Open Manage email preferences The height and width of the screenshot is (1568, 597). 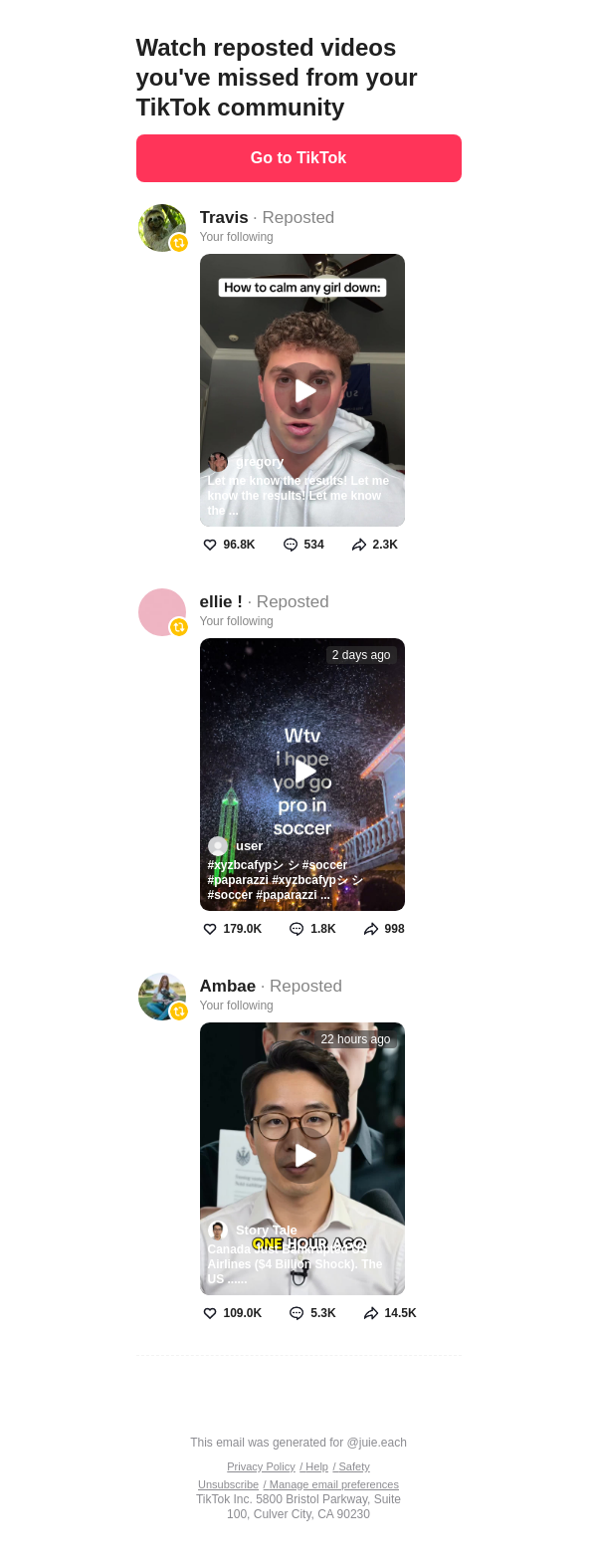point(332,1484)
